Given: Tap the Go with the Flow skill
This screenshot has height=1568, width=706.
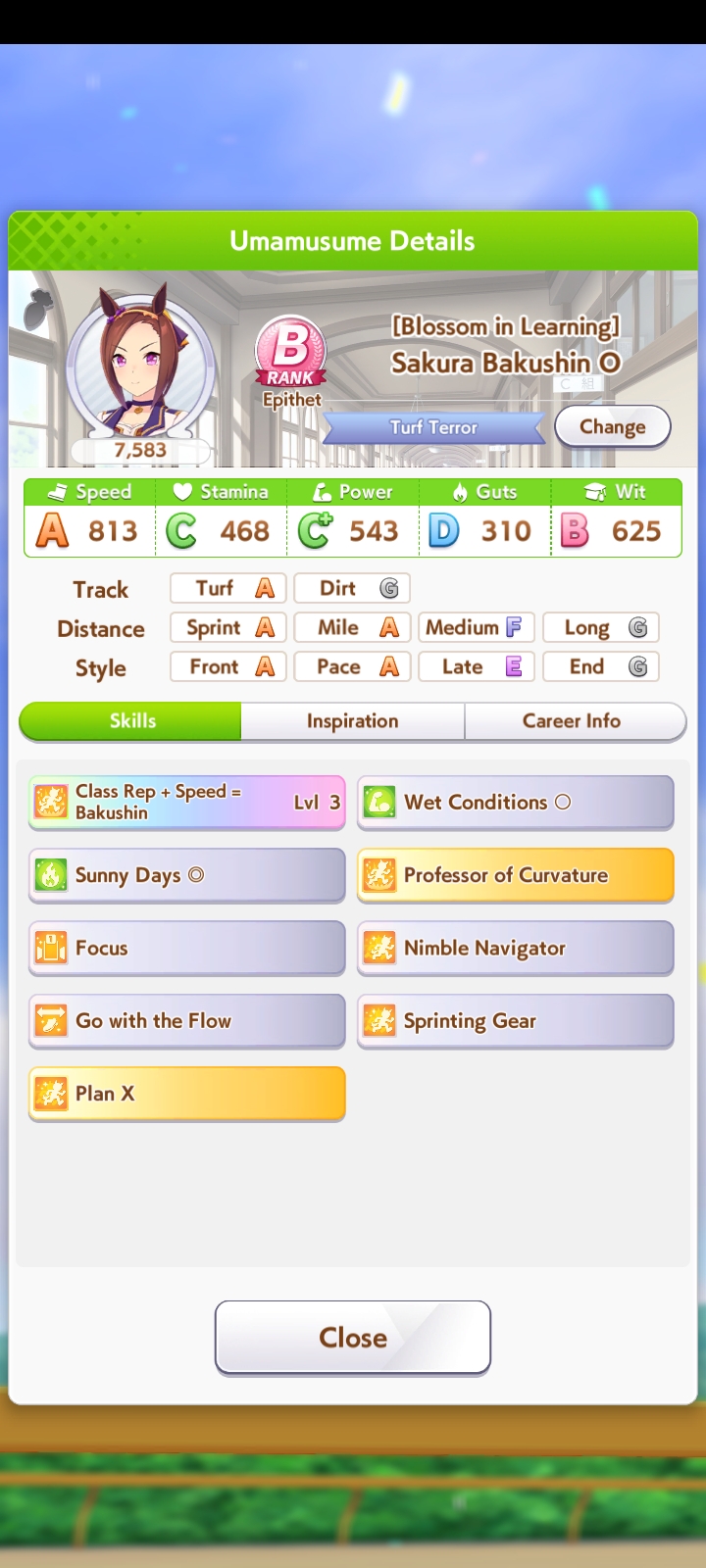Looking at the screenshot, I should click(x=187, y=1021).
